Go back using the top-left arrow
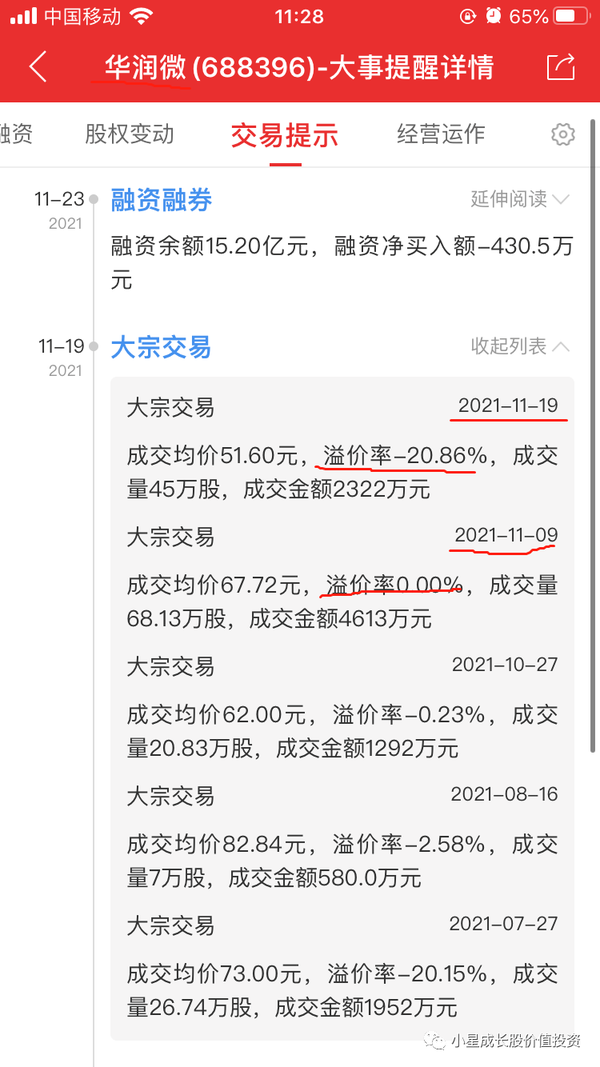Image resolution: width=600 pixels, height=1067 pixels. click(38, 67)
